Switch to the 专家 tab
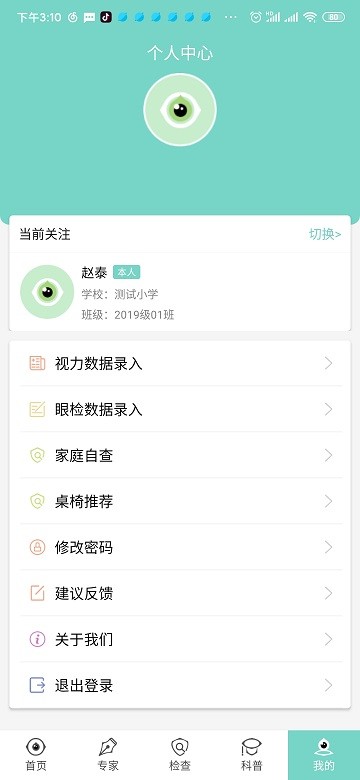This screenshot has width=360, height=780. point(108,755)
